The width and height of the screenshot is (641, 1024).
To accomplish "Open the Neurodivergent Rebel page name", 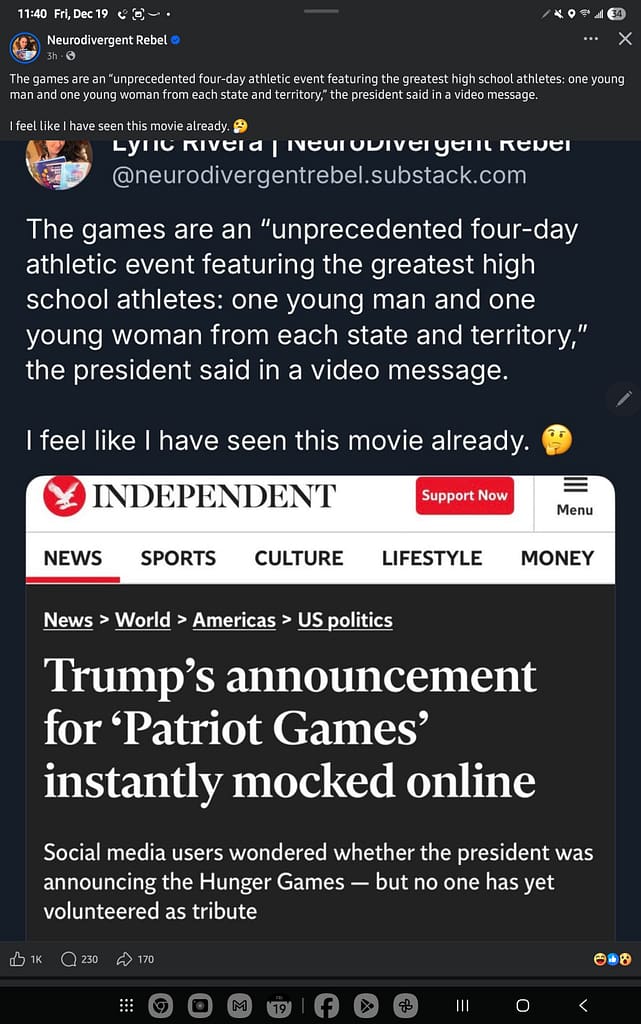I will pos(107,40).
